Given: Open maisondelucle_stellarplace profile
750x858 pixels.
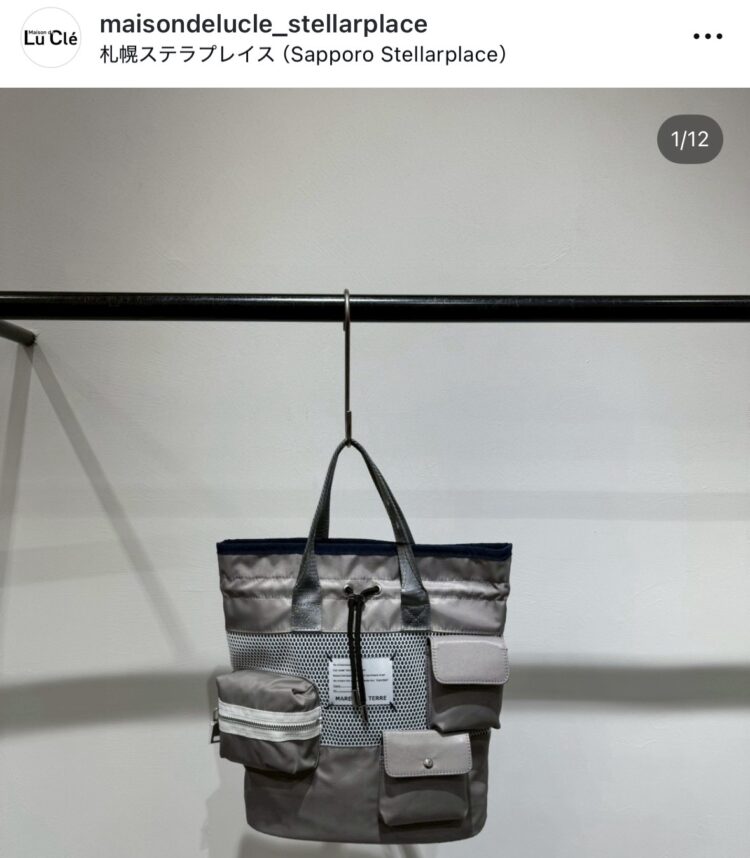Looking at the screenshot, I should [x=264, y=24].
